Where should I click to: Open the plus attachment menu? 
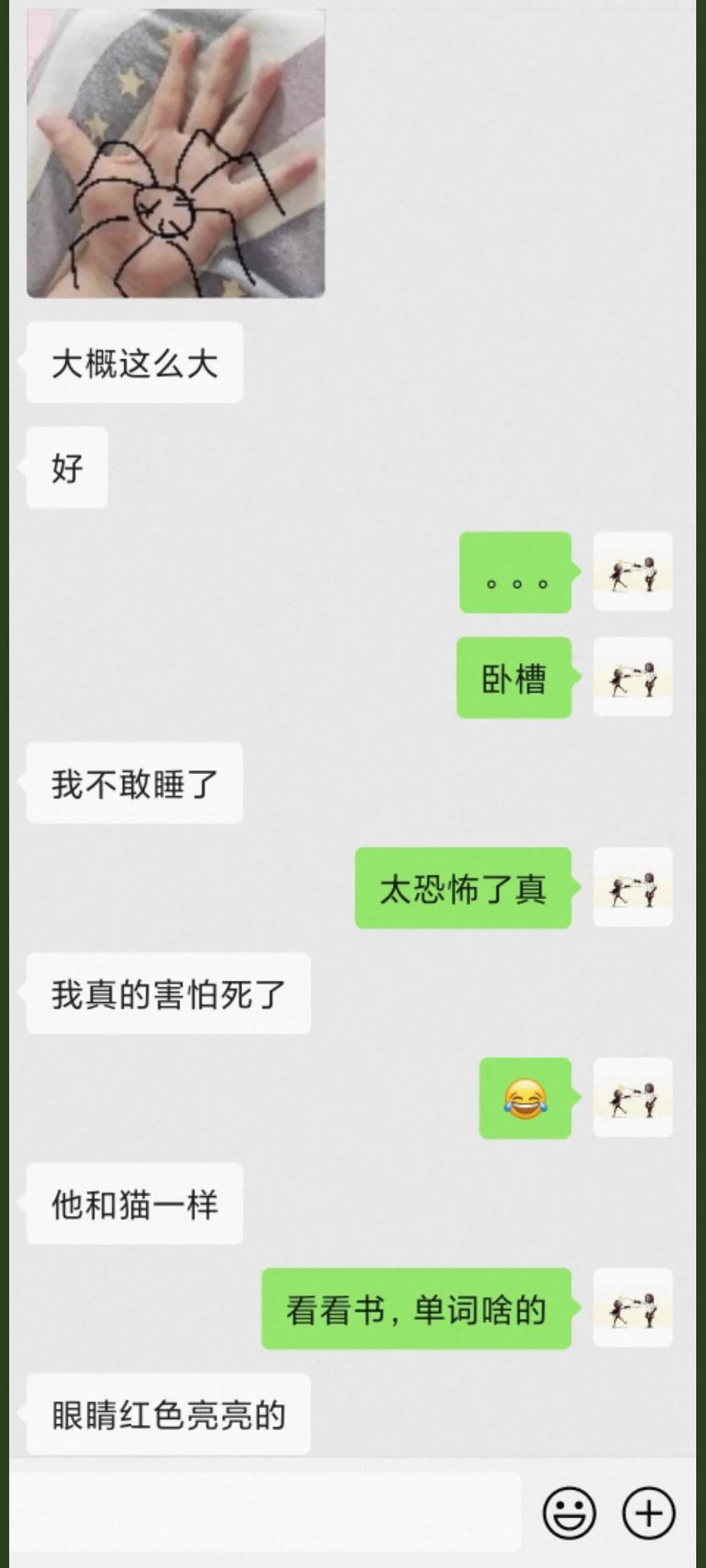pos(649,1513)
